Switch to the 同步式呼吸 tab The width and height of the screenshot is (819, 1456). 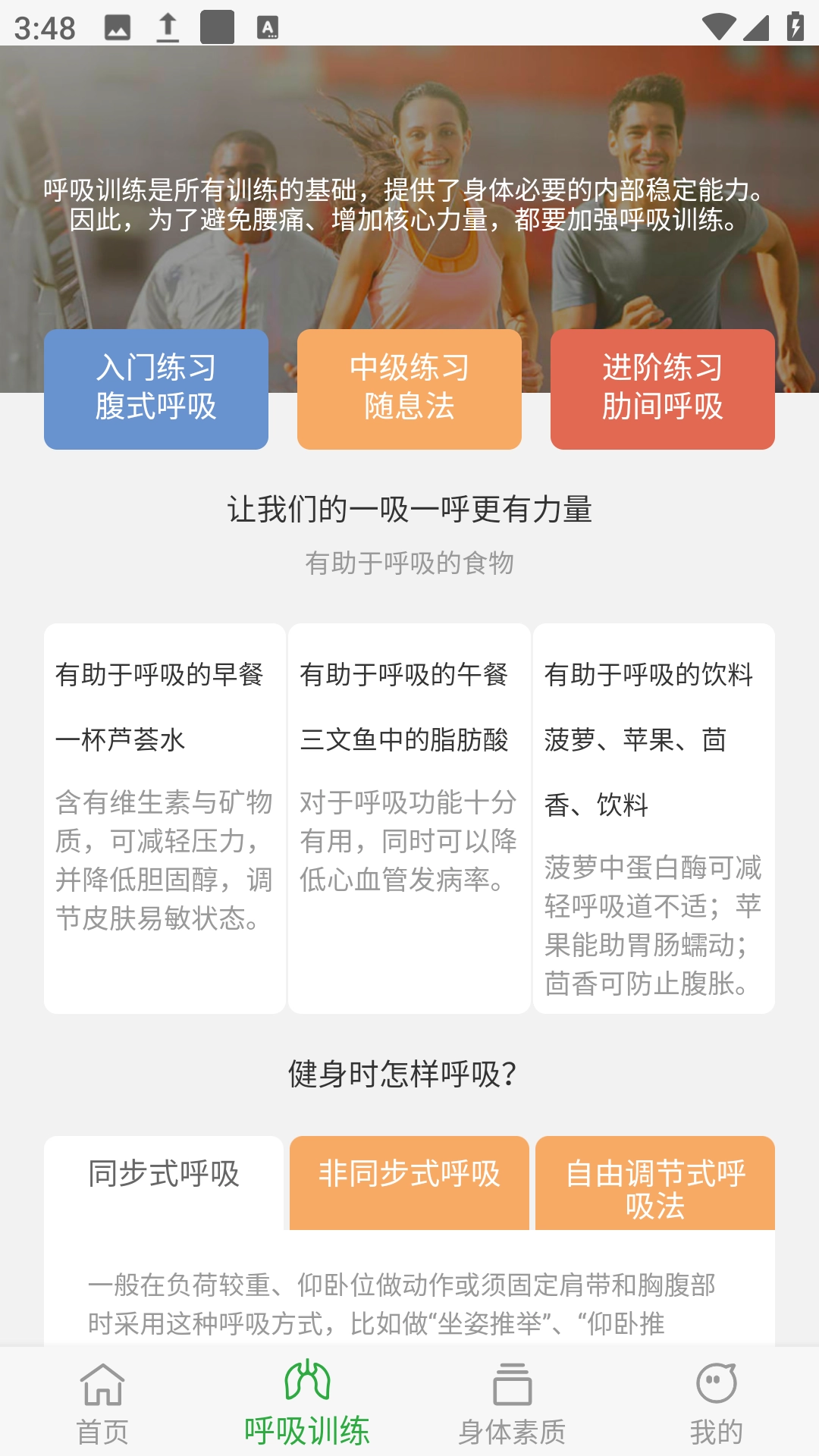click(x=164, y=1175)
